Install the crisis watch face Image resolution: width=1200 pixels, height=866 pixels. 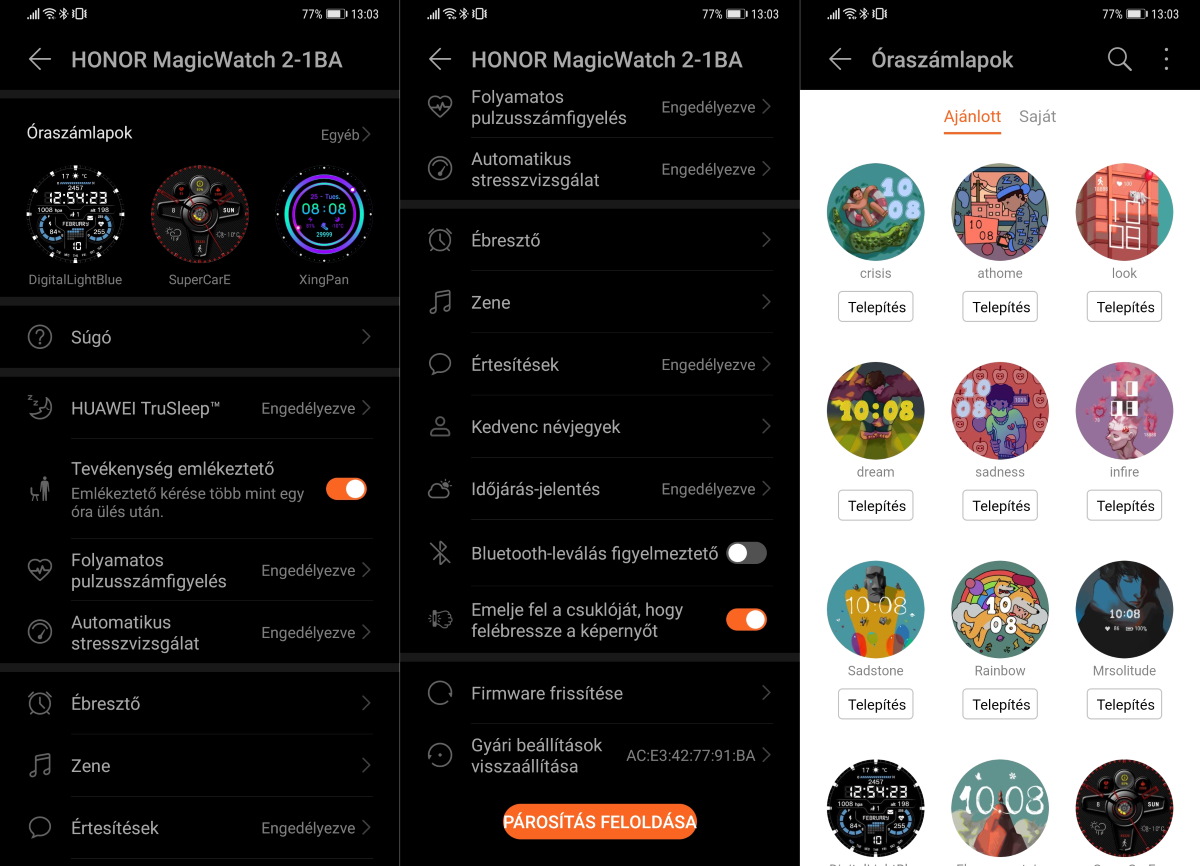[x=876, y=307]
